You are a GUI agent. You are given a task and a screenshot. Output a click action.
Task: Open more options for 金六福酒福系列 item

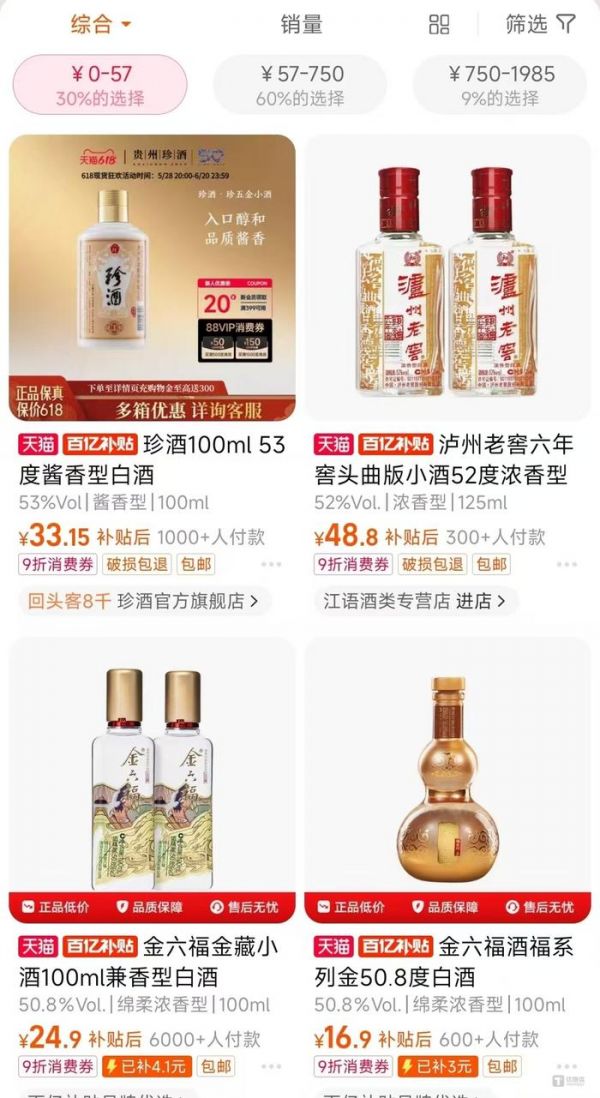[567, 1067]
